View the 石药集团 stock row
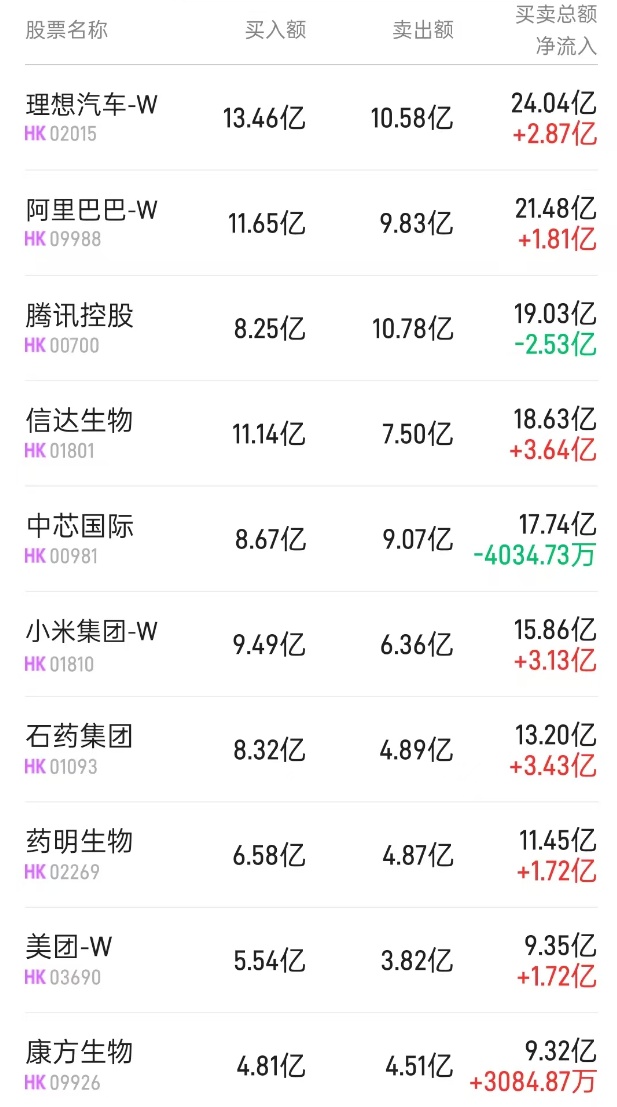 pos(80,738)
